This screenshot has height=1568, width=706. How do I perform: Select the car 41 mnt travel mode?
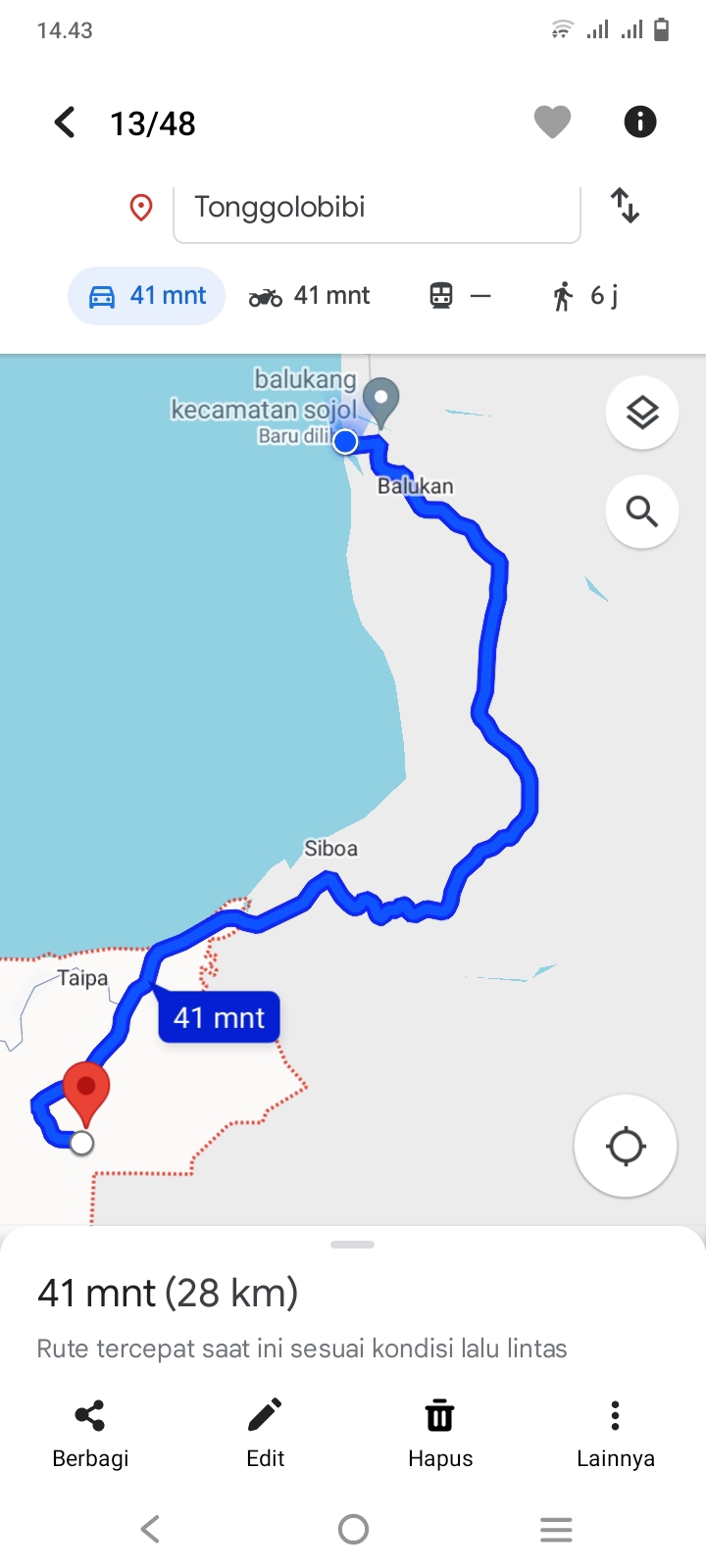pyautogui.click(x=146, y=296)
